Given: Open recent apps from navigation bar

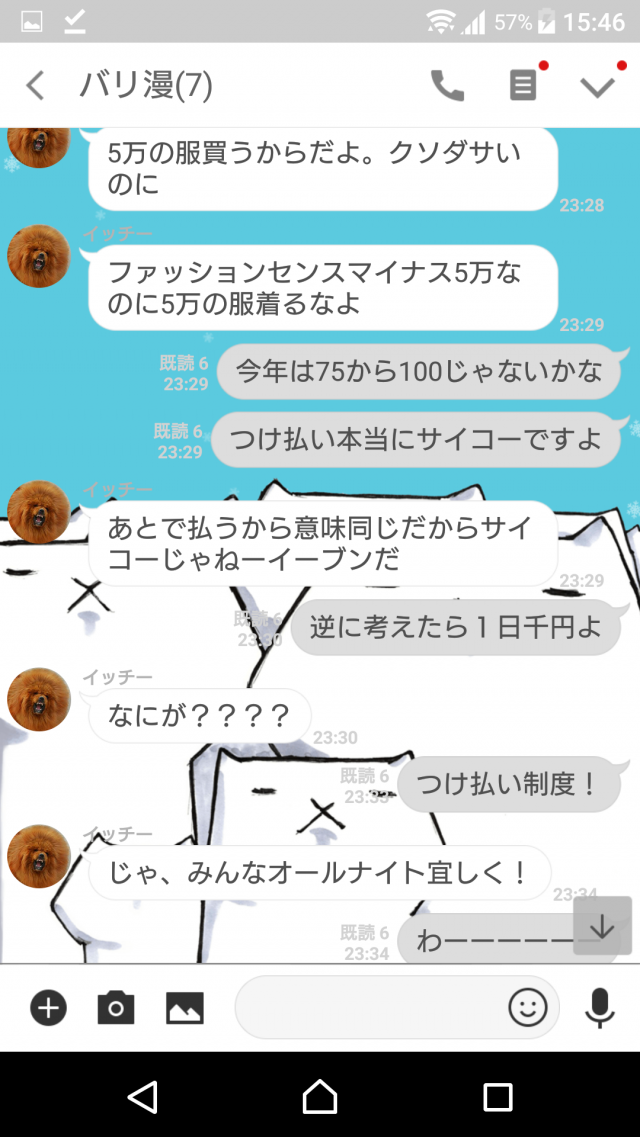Looking at the screenshot, I should point(497,1096).
